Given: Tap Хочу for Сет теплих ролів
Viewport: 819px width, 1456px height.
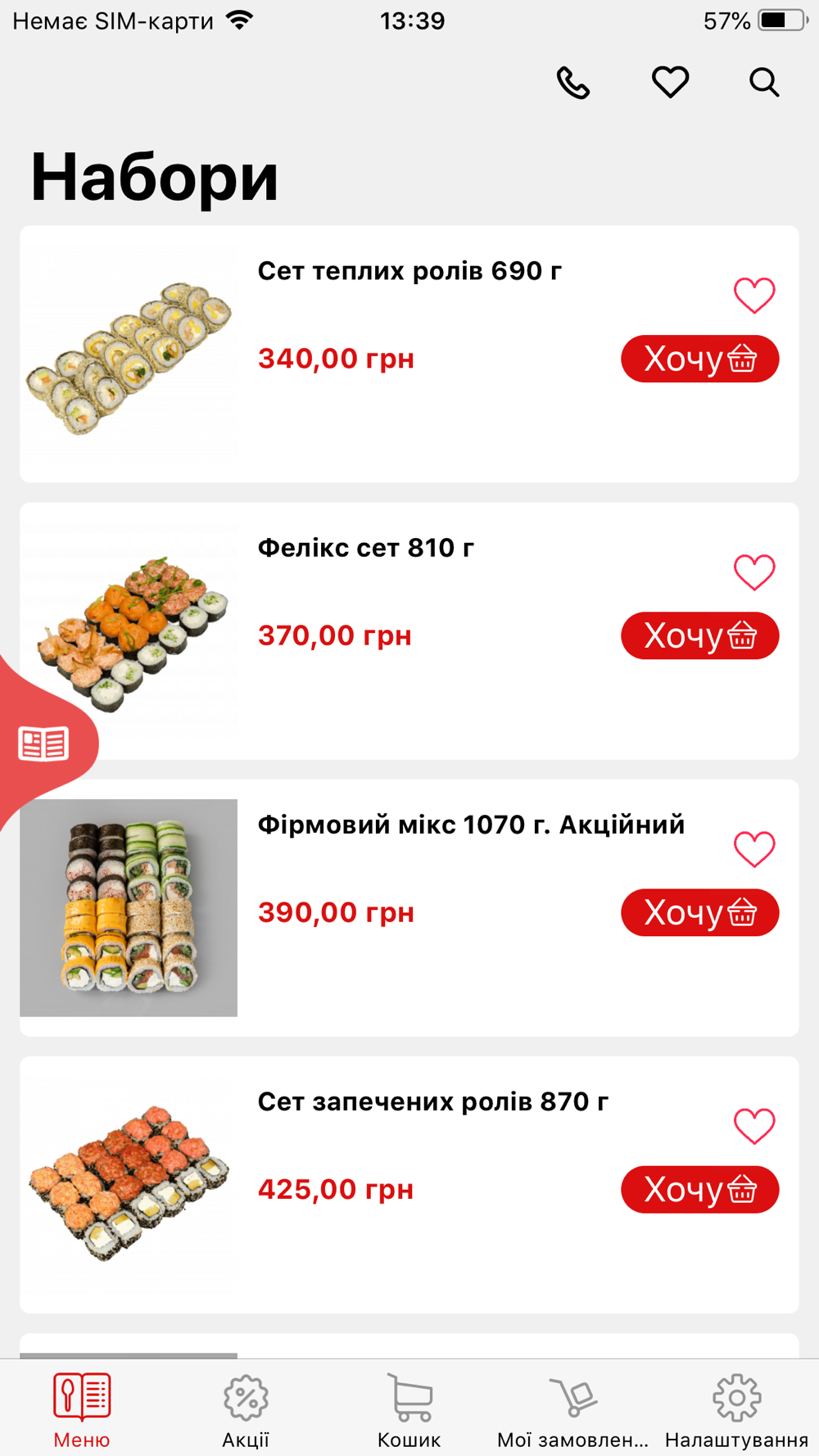Looking at the screenshot, I should click(x=699, y=359).
